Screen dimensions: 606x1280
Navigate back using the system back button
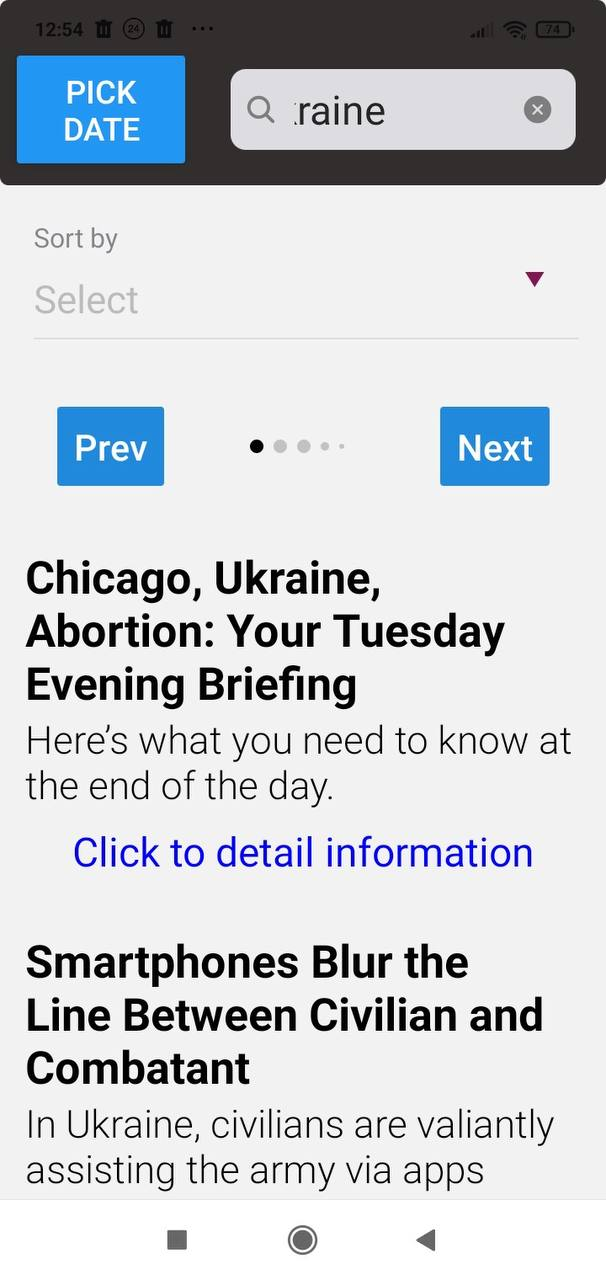(426, 1240)
